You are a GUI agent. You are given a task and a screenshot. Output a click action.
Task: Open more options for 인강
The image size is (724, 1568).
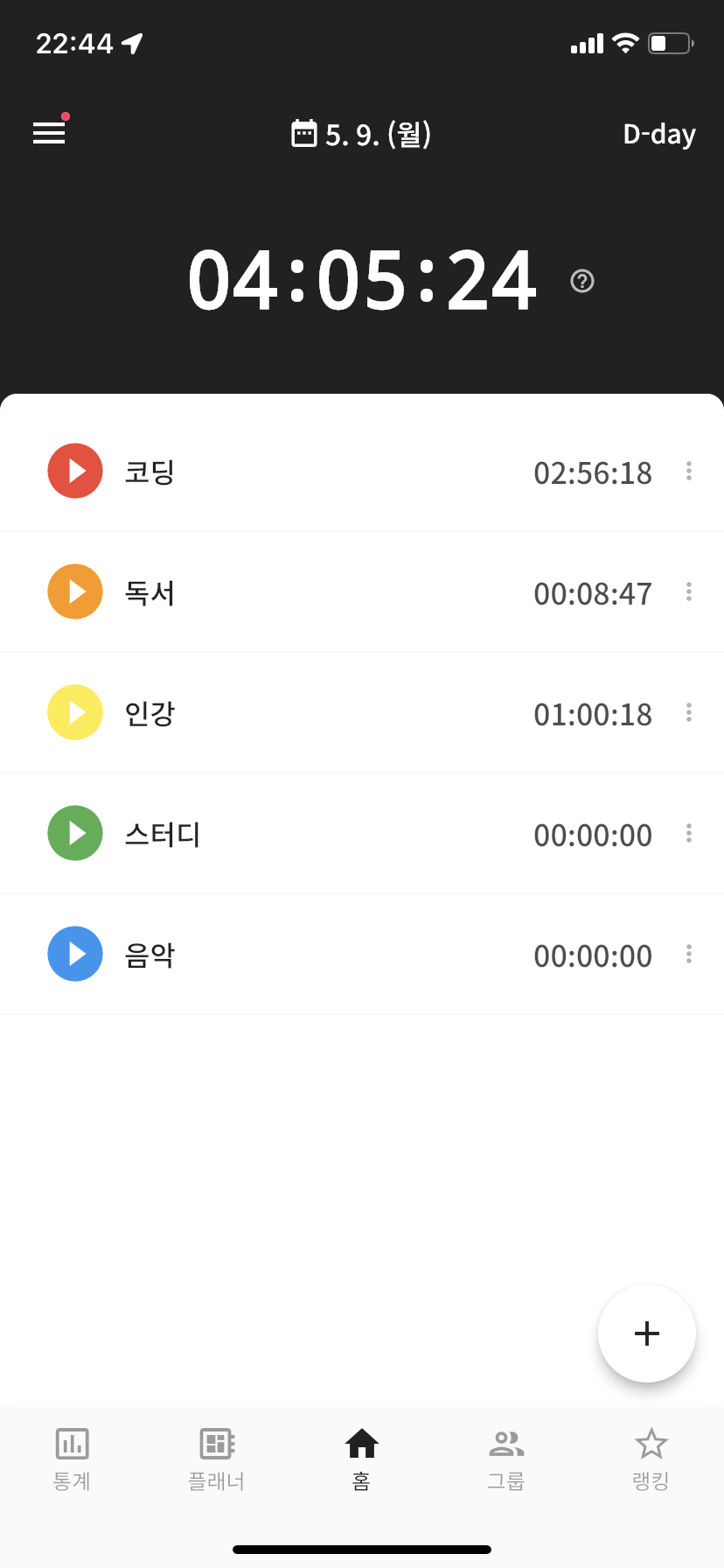(689, 713)
